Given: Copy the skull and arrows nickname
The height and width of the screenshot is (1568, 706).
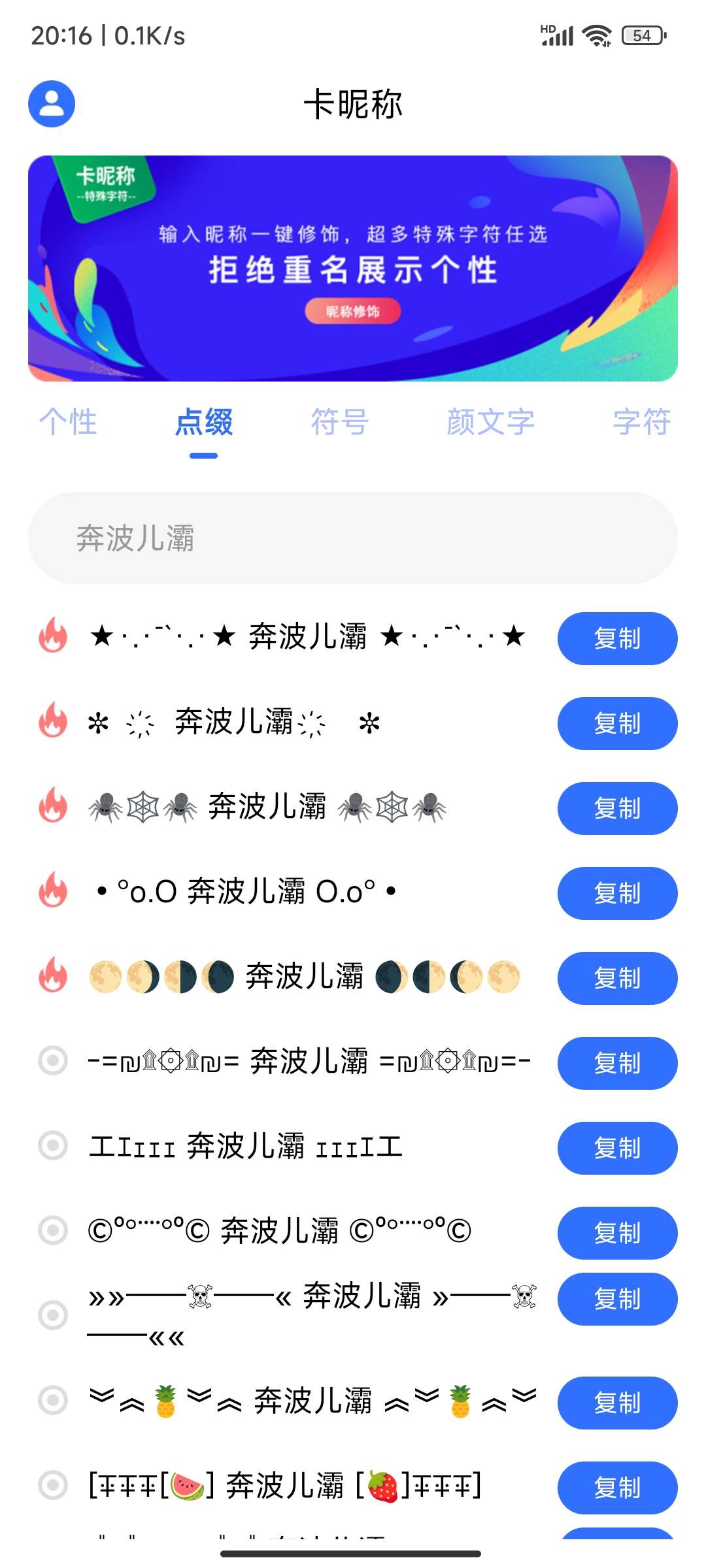Looking at the screenshot, I should [x=617, y=1299].
